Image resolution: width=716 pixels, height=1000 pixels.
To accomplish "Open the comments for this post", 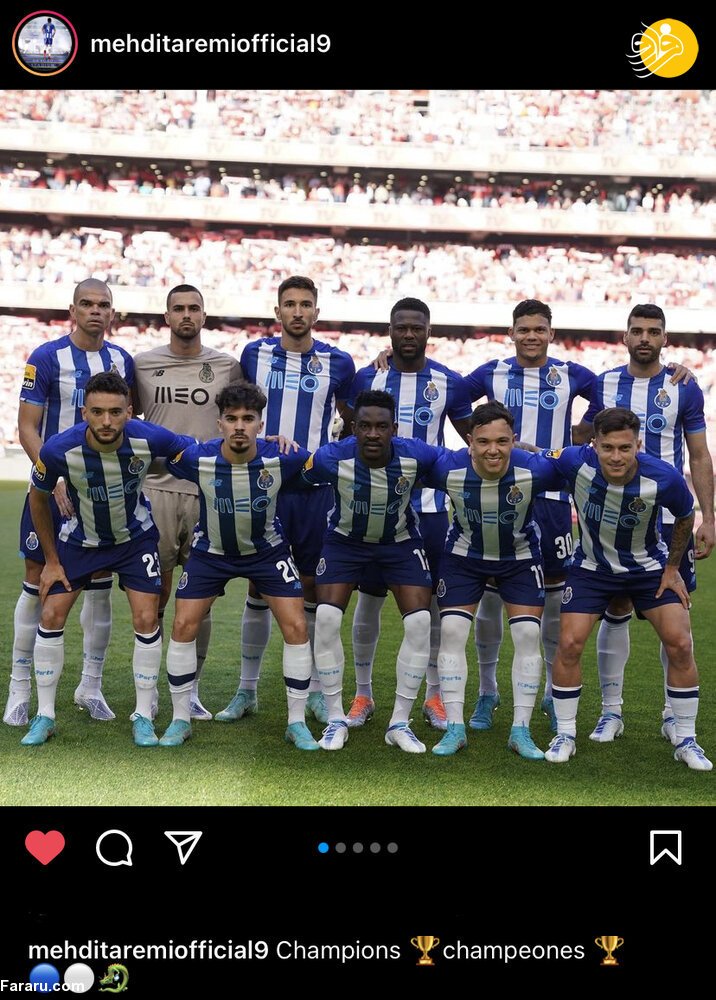I will pos(114,848).
